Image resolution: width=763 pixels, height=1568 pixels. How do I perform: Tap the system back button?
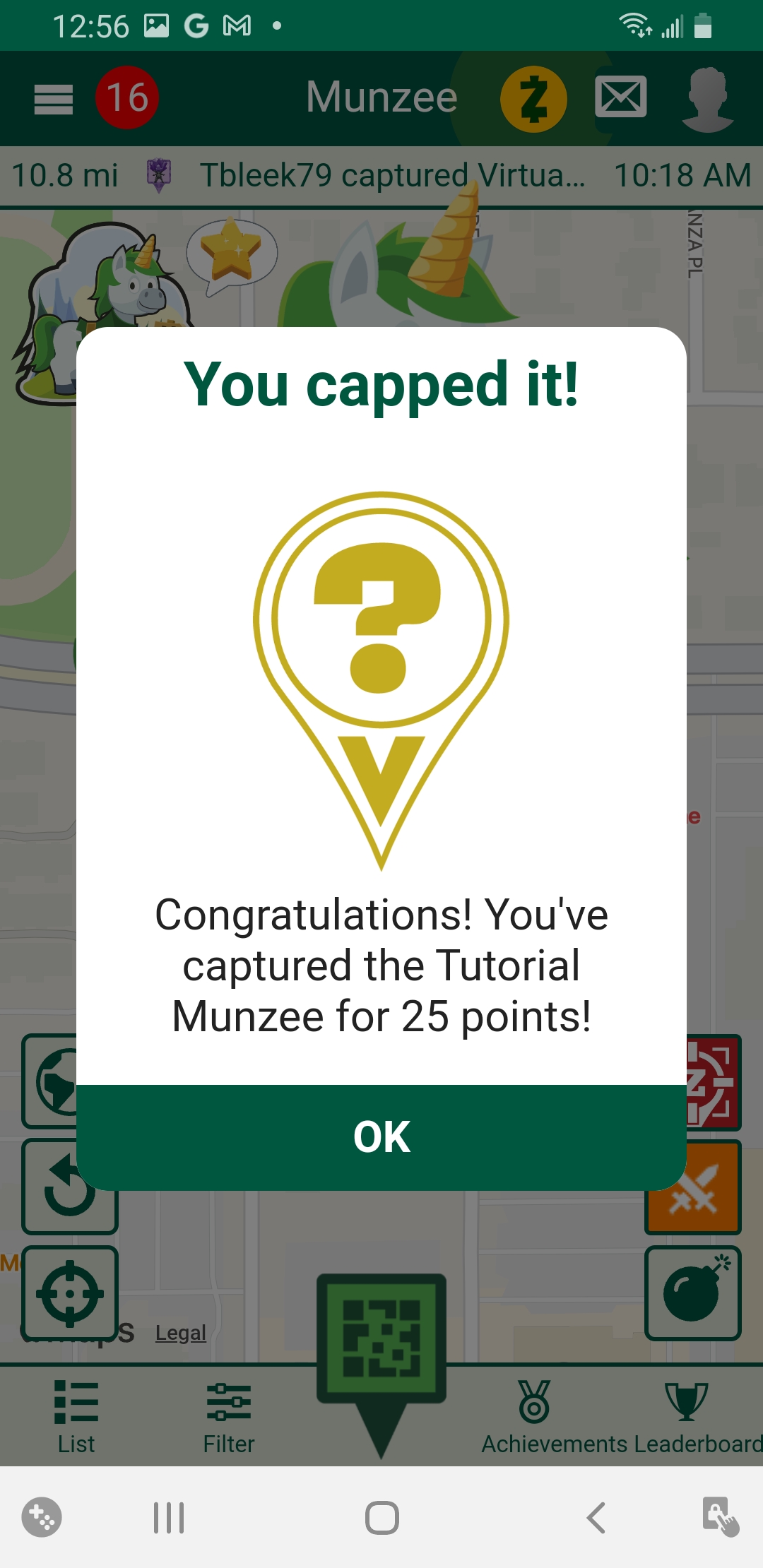596,1517
